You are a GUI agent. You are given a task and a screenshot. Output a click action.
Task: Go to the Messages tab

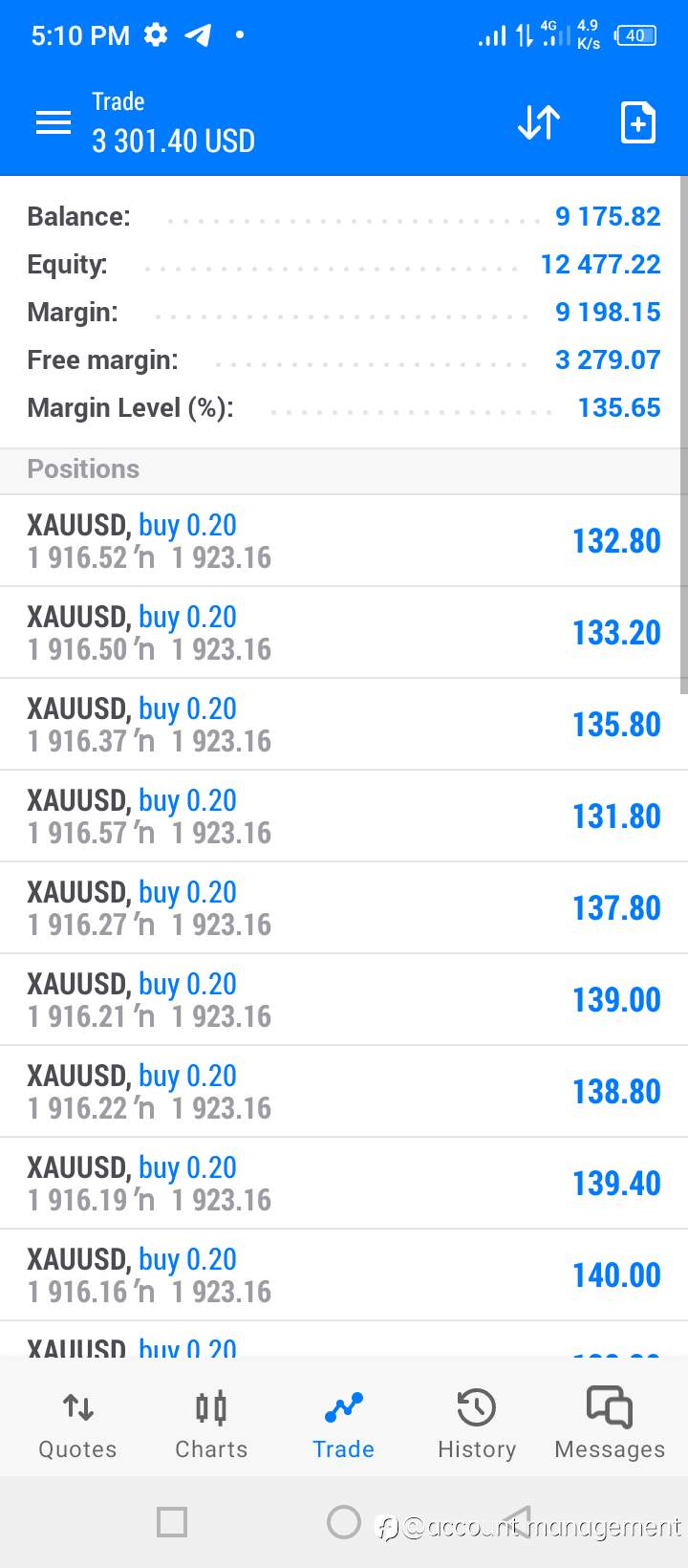[610, 1426]
